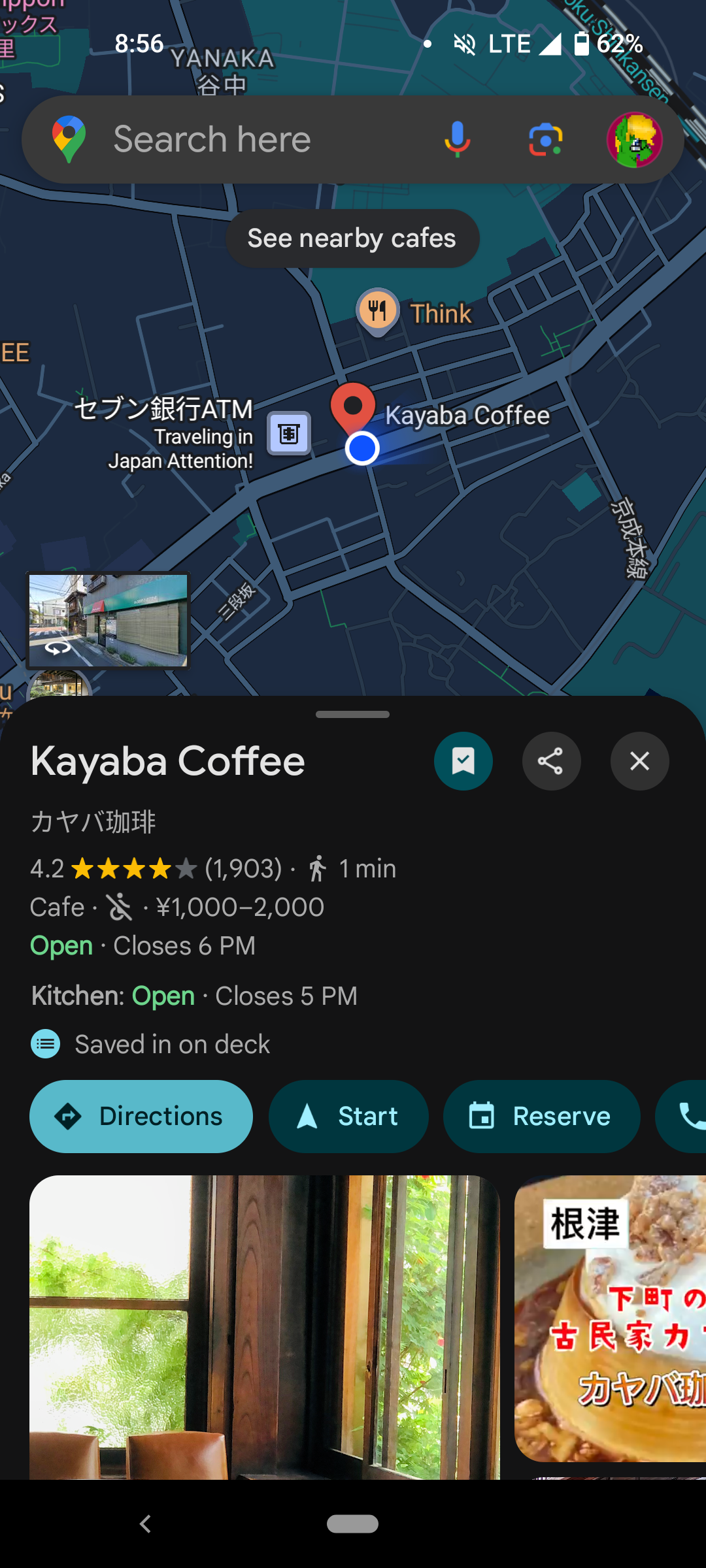The width and height of the screenshot is (706, 1568).
Task: Start voice search with the microphone
Action: click(x=457, y=140)
